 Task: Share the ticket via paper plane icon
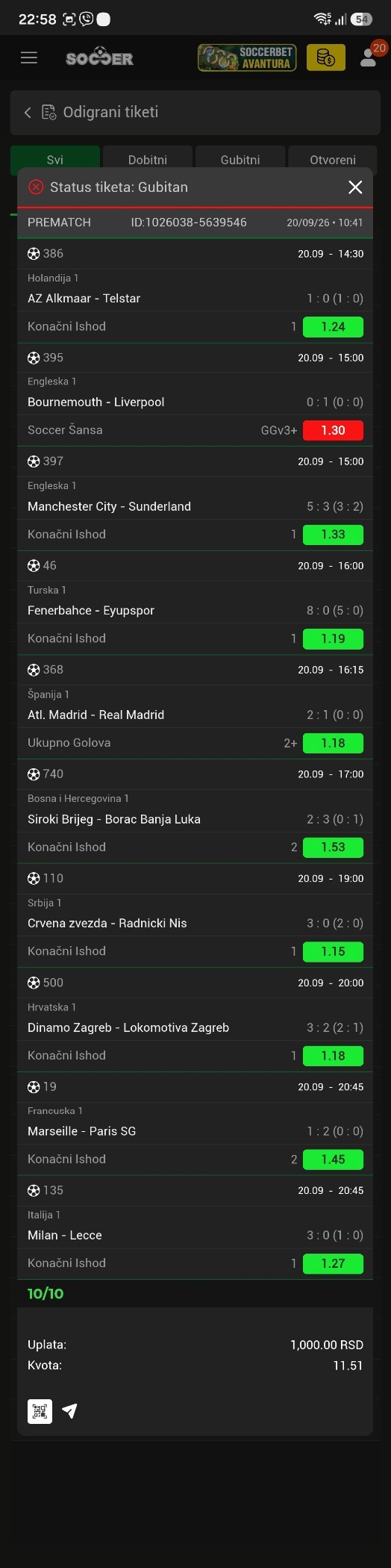click(69, 1410)
